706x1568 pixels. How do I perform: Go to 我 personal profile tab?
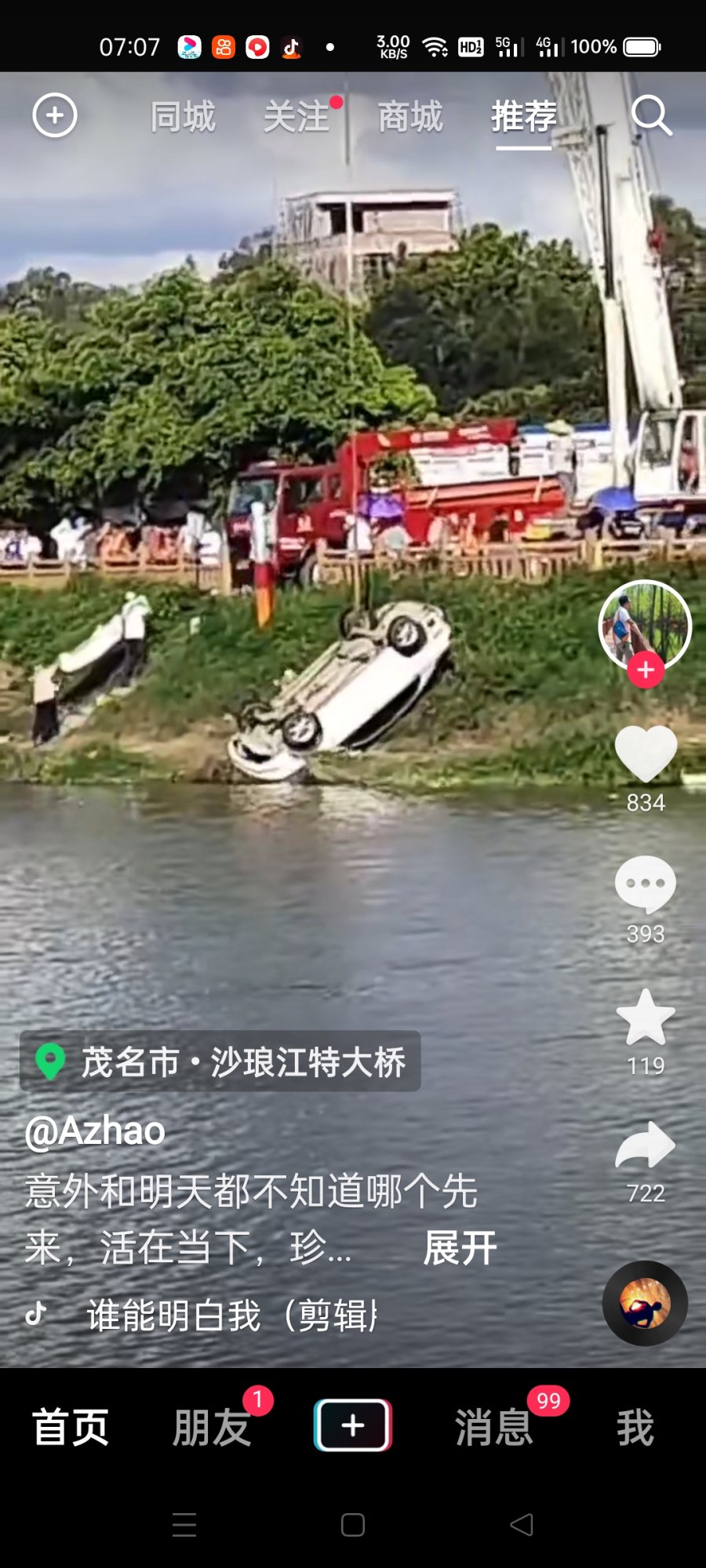(x=638, y=1428)
